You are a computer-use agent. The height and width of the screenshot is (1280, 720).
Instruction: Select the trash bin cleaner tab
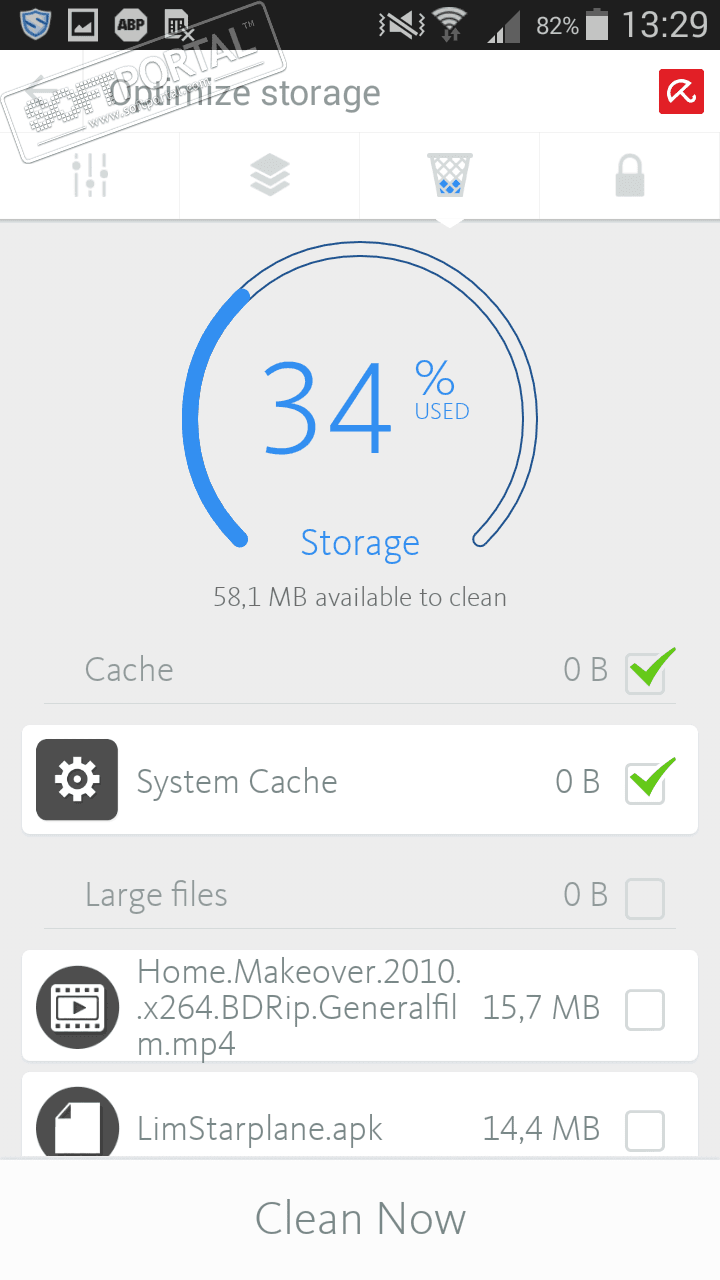pyautogui.click(x=450, y=176)
